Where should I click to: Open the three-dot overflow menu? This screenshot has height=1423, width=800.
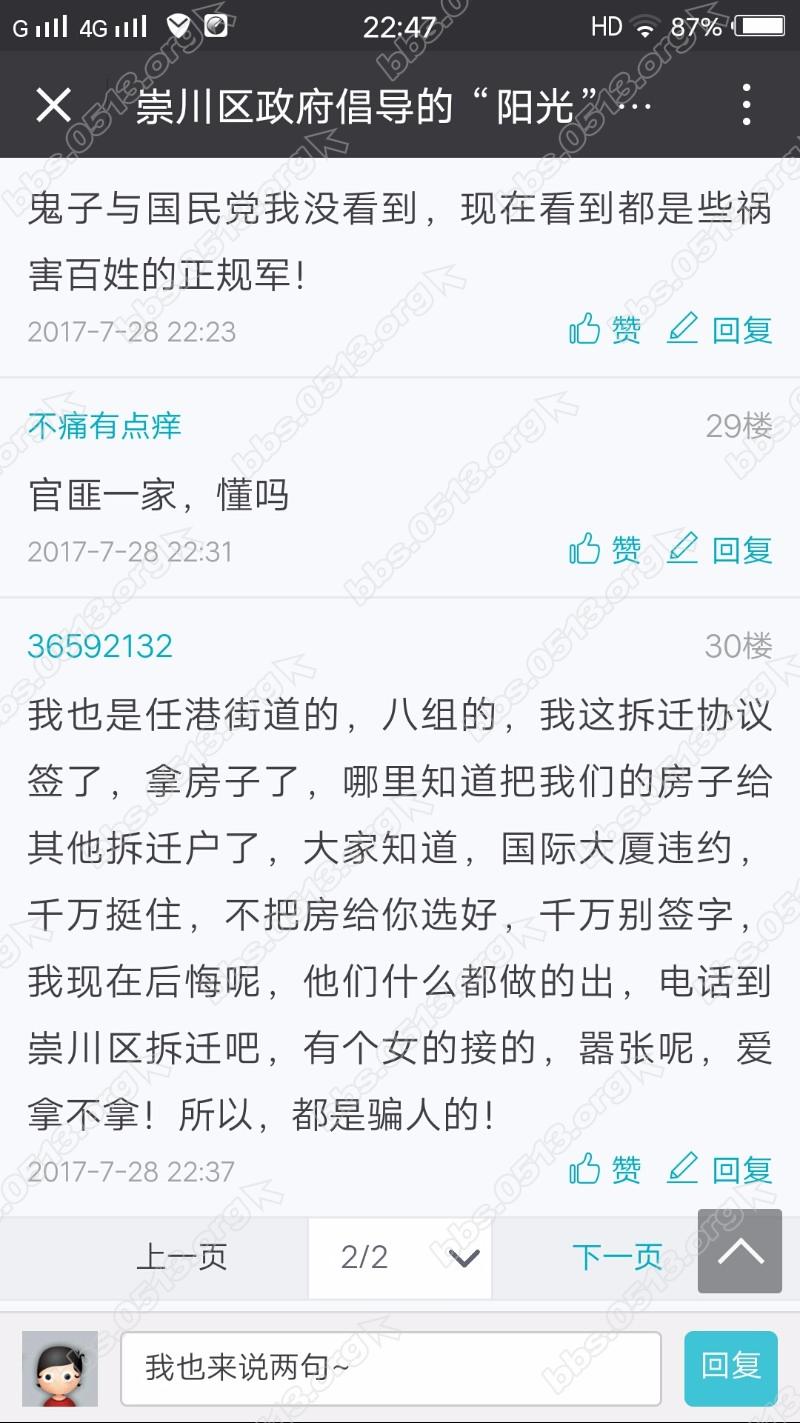tap(746, 105)
